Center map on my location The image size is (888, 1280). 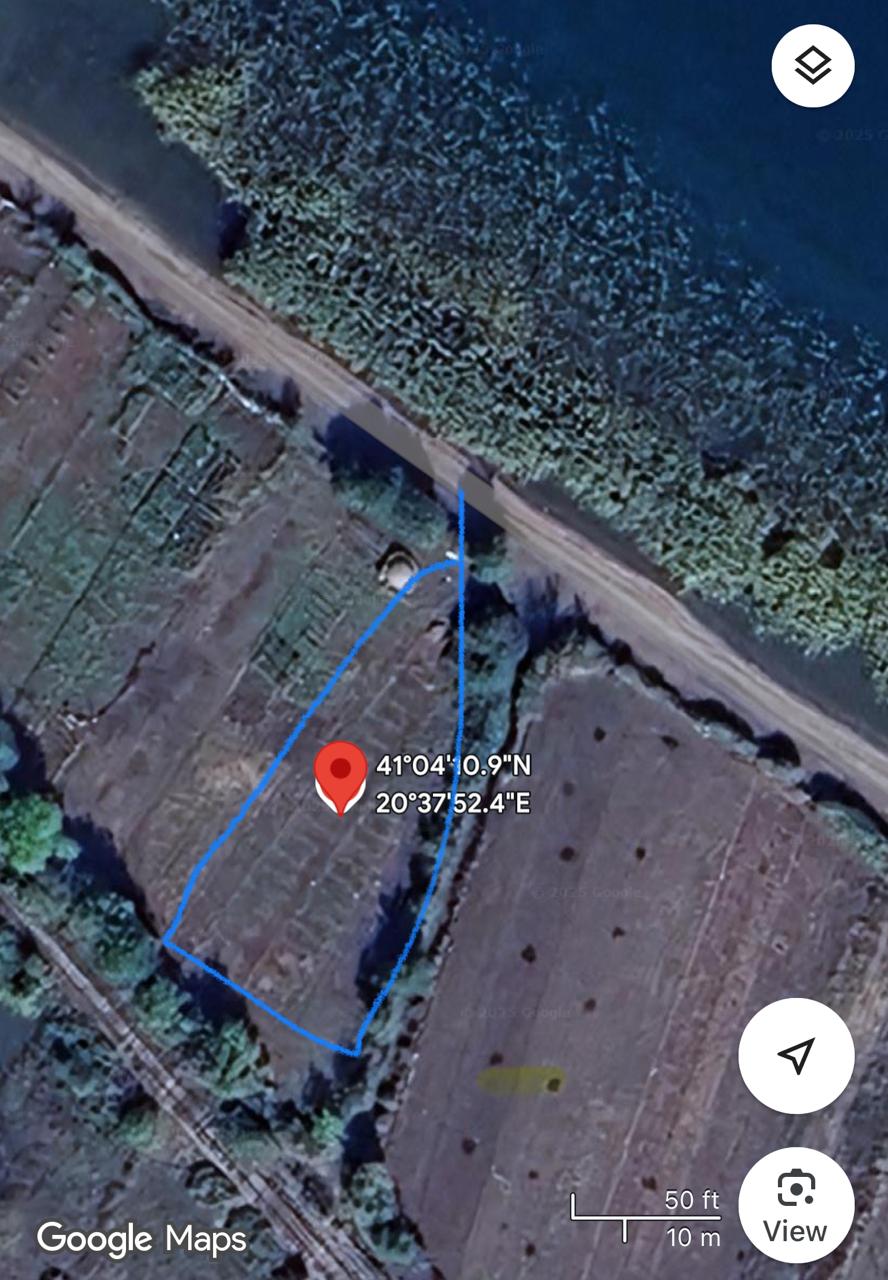coord(796,1055)
